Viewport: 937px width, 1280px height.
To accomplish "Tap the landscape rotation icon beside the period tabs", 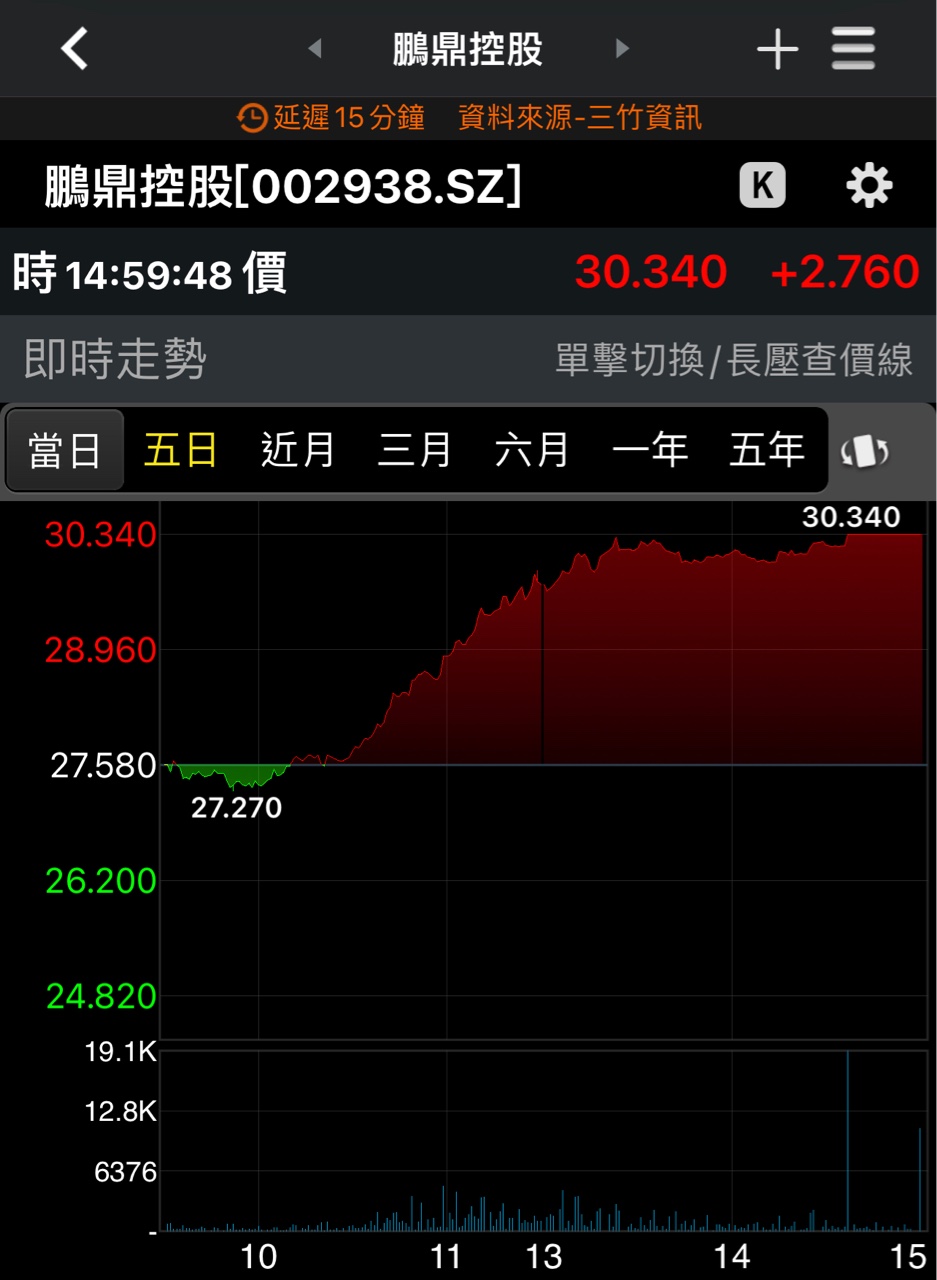I will pos(864,450).
